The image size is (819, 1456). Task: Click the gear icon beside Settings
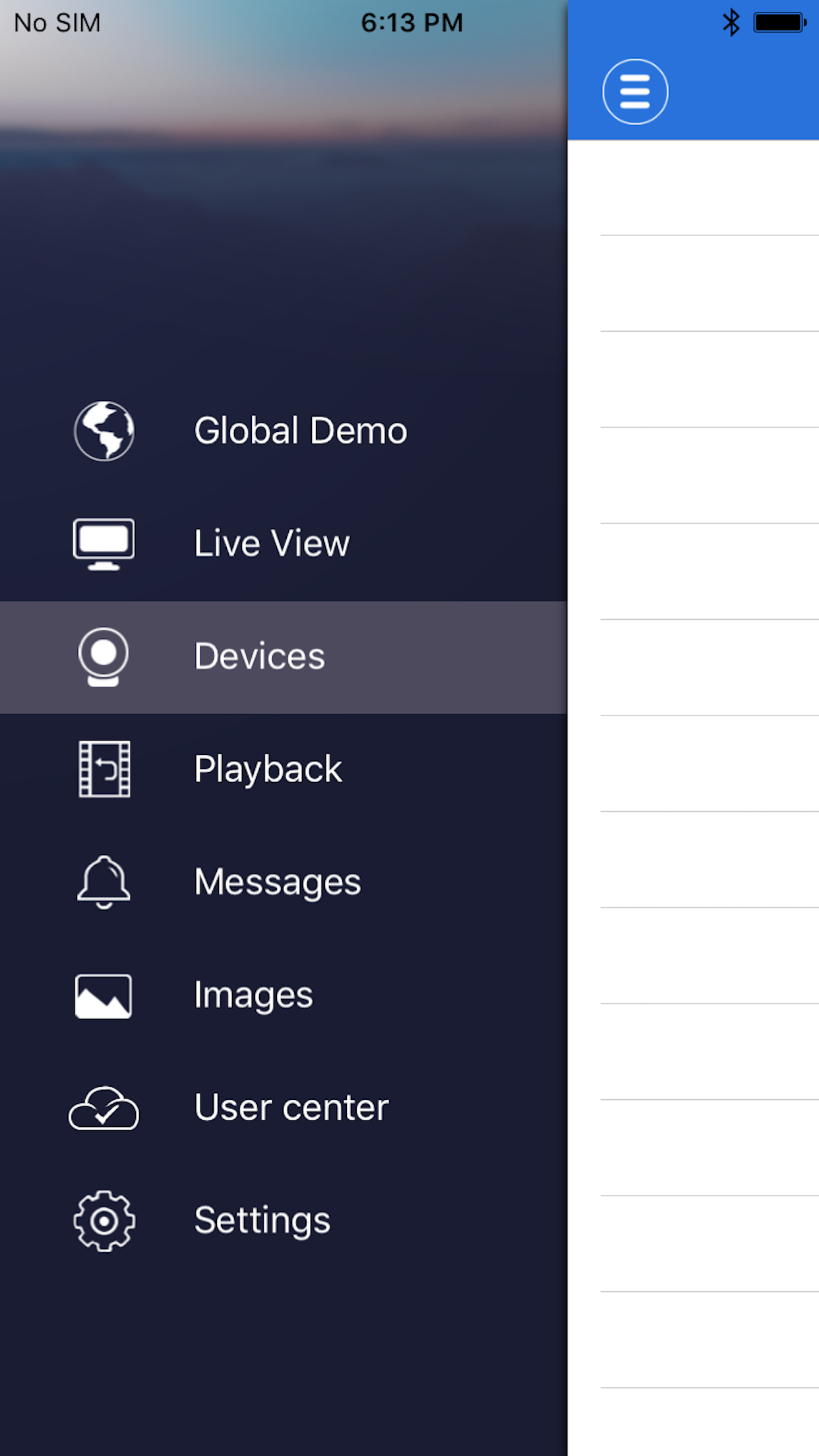click(x=104, y=1221)
